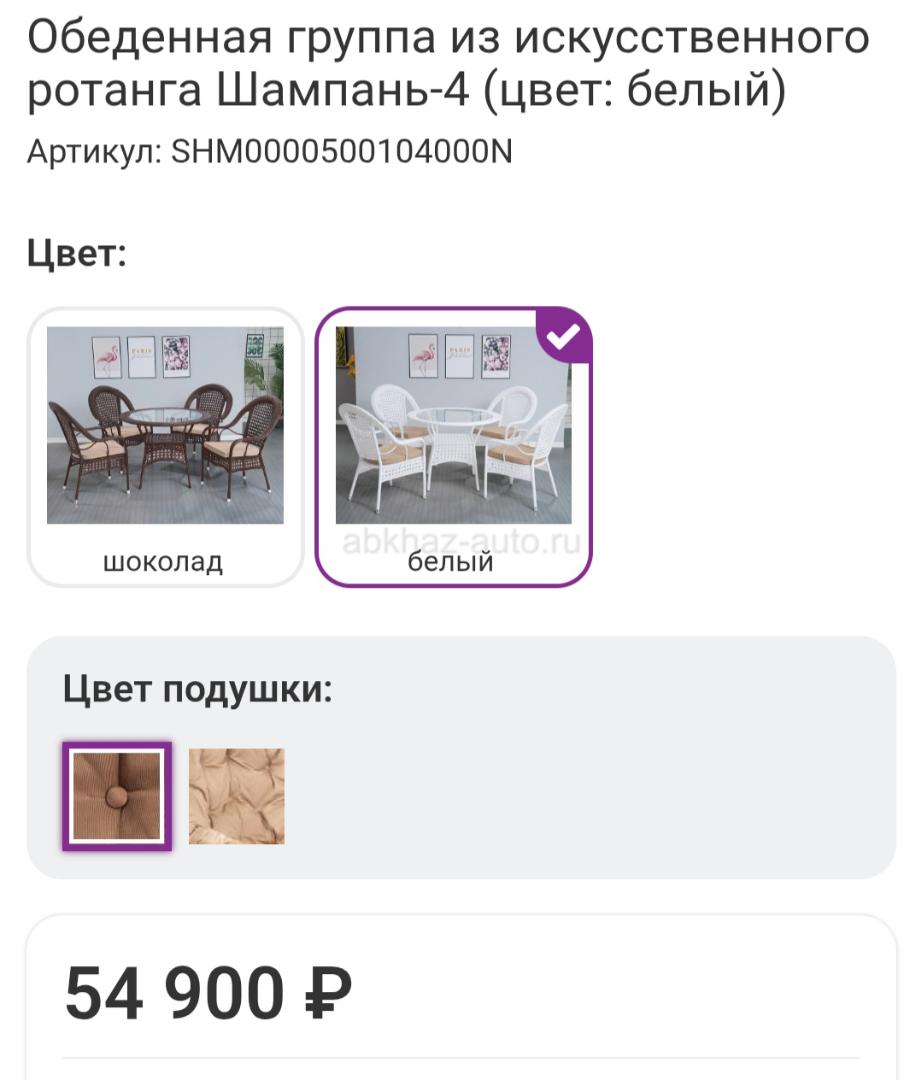Choose the beige cushion swatch
This screenshot has height=1080, width=922.
237,796
